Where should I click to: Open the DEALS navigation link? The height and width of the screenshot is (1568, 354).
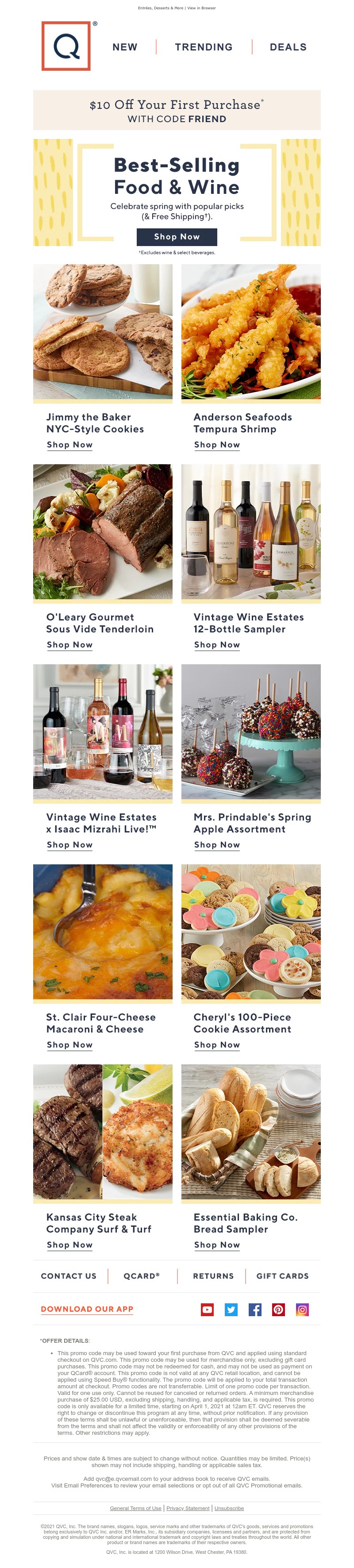click(288, 47)
